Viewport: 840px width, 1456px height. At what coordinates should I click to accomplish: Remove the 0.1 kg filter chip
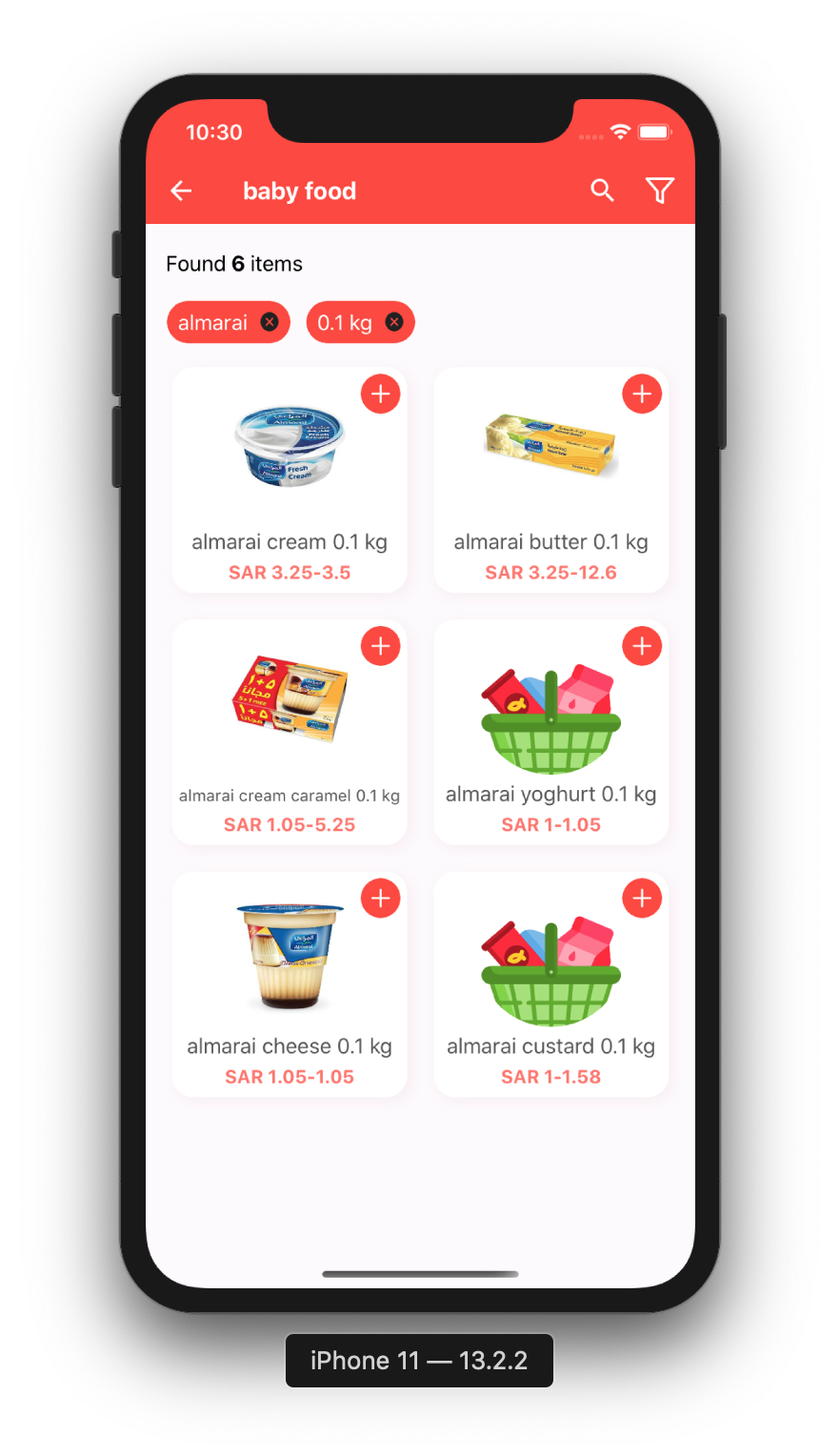click(x=394, y=322)
